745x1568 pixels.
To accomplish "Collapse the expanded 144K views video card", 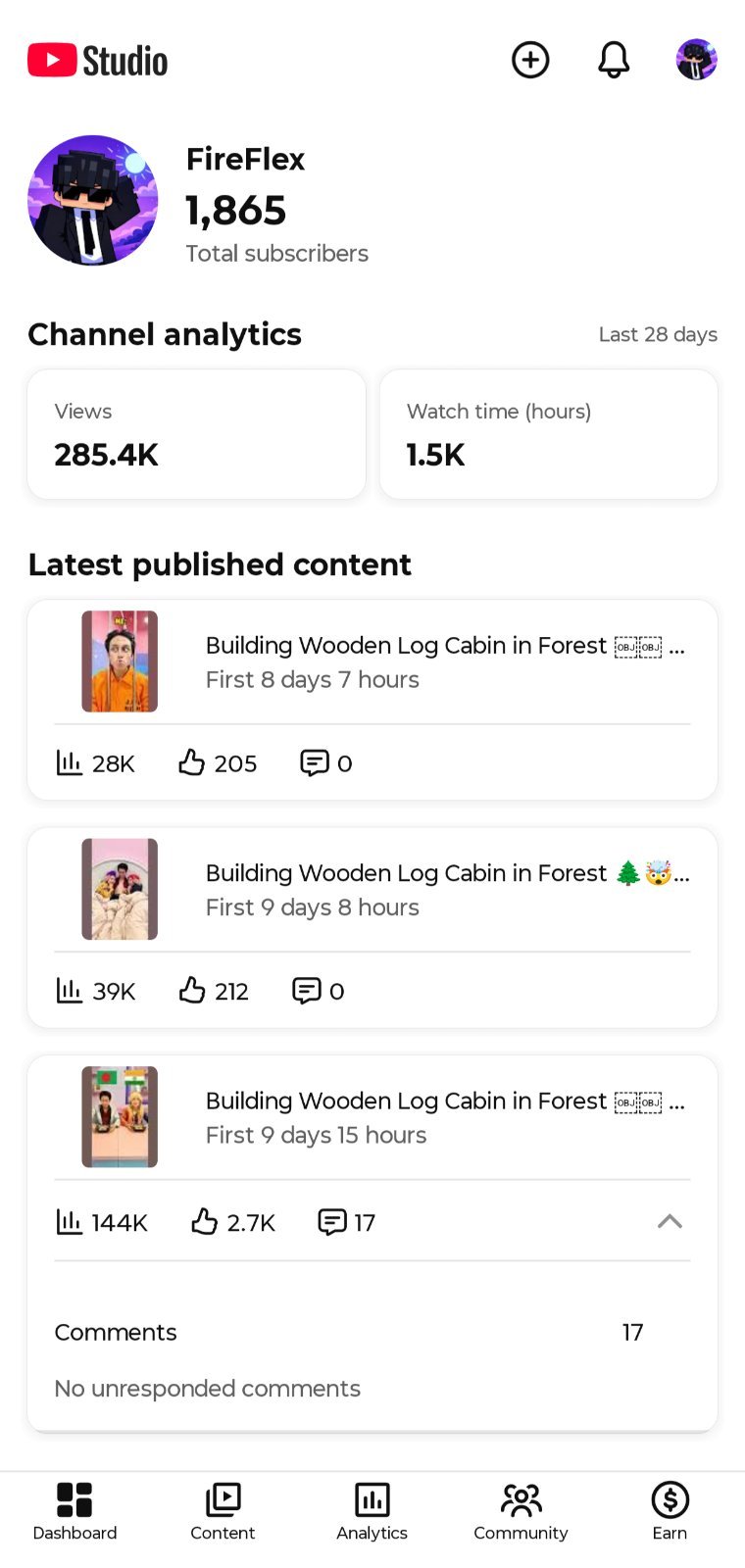I will [670, 1221].
